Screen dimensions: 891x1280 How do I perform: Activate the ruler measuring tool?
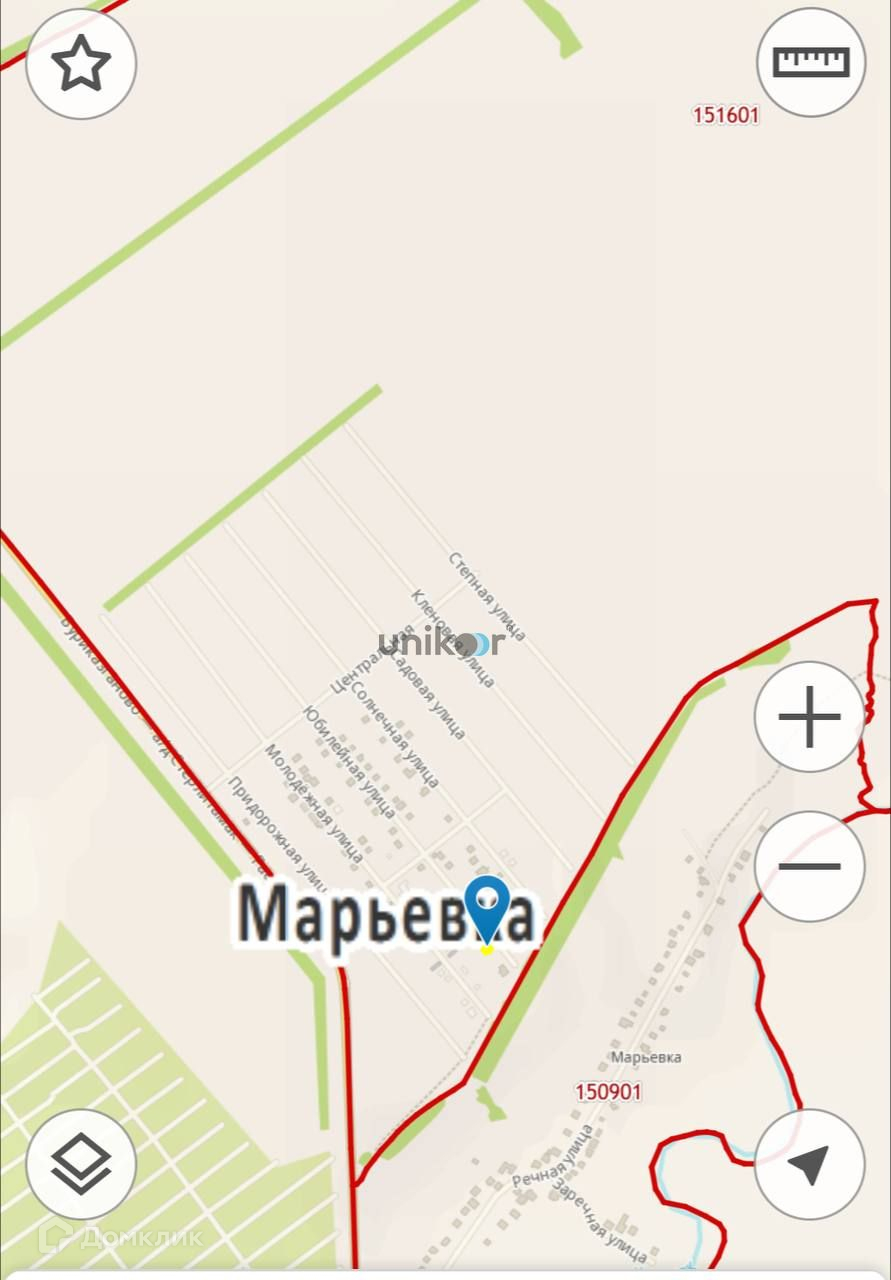click(x=811, y=63)
